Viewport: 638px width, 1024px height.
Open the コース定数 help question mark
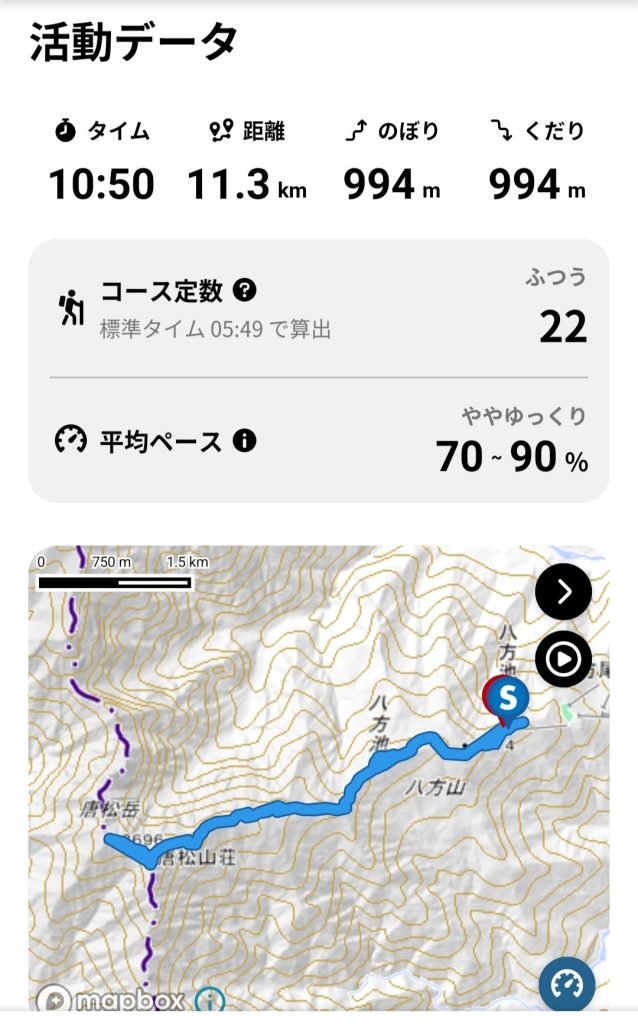click(245, 291)
